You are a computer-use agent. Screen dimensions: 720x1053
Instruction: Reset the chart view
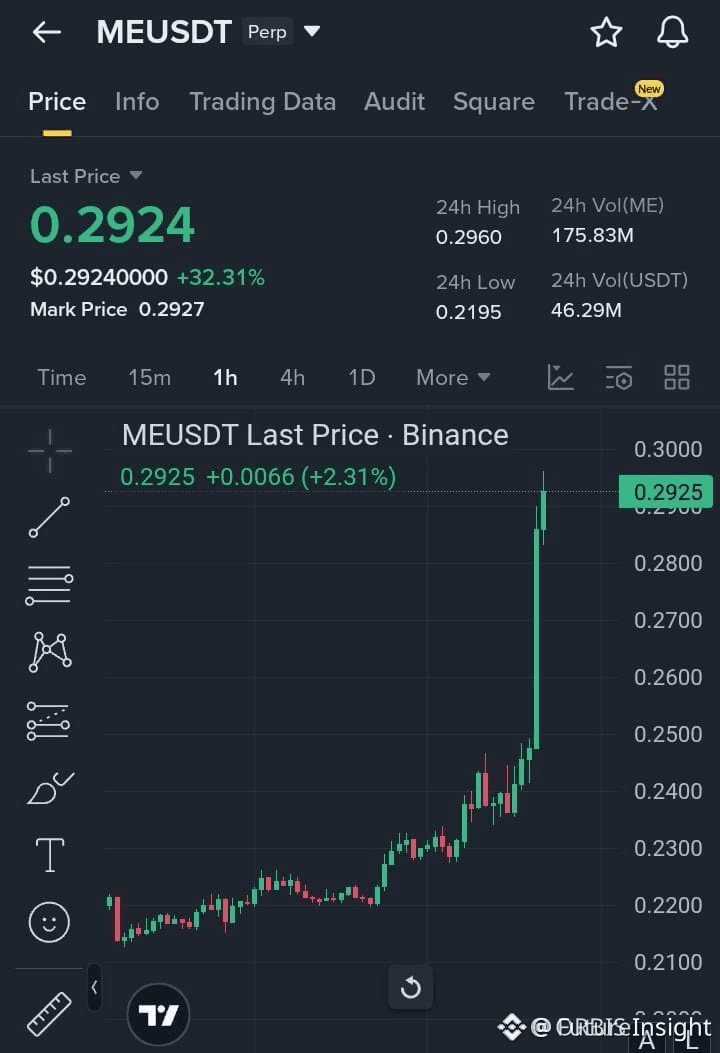pos(410,988)
